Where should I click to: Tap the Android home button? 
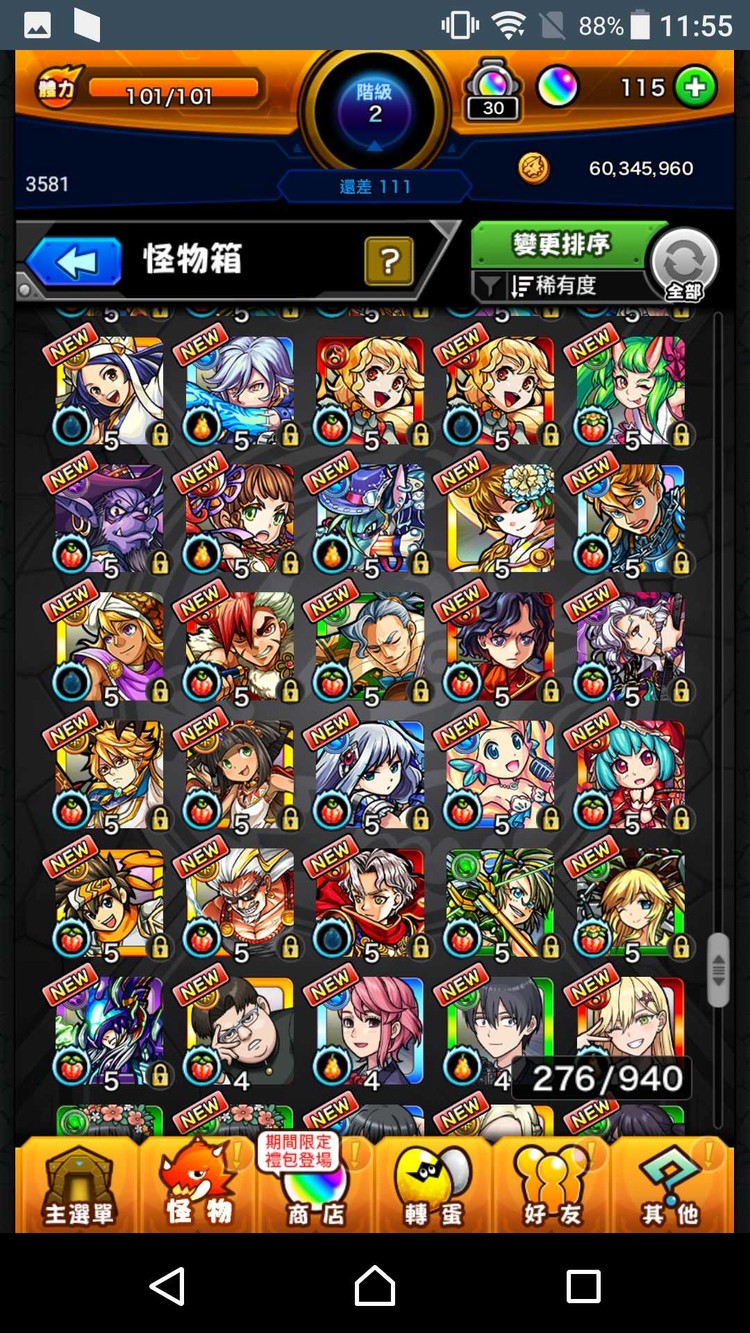pos(375,1285)
